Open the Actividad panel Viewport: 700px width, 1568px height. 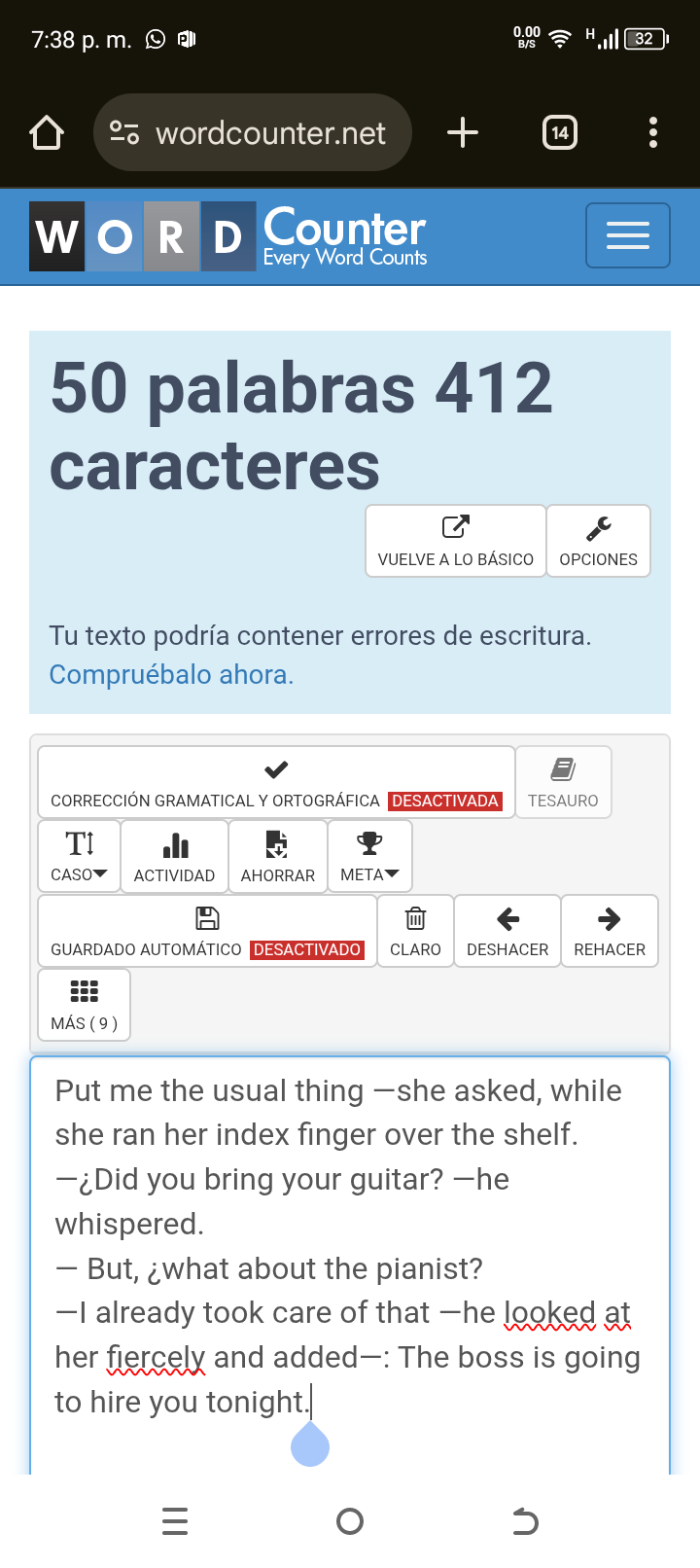[x=174, y=856]
